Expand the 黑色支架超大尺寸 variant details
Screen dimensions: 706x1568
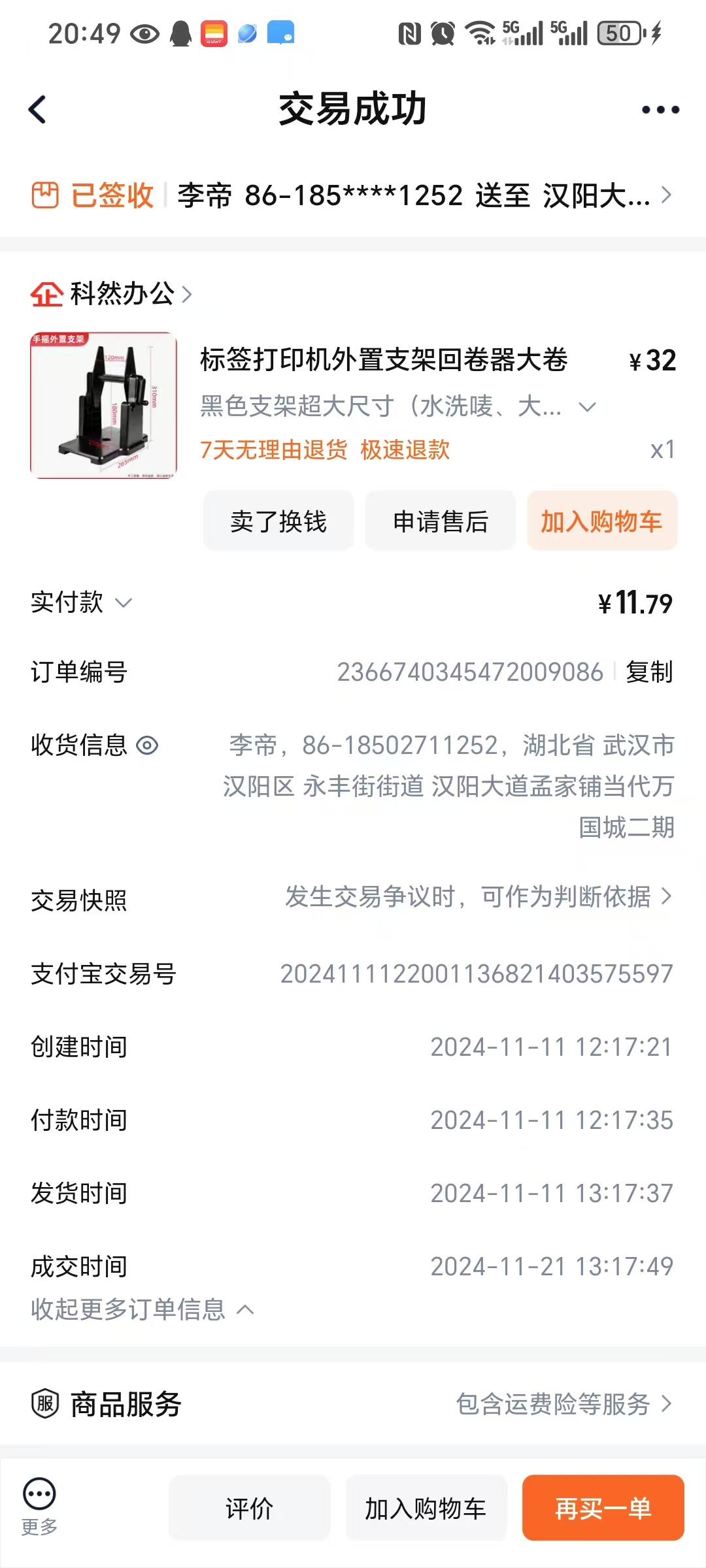397,406
